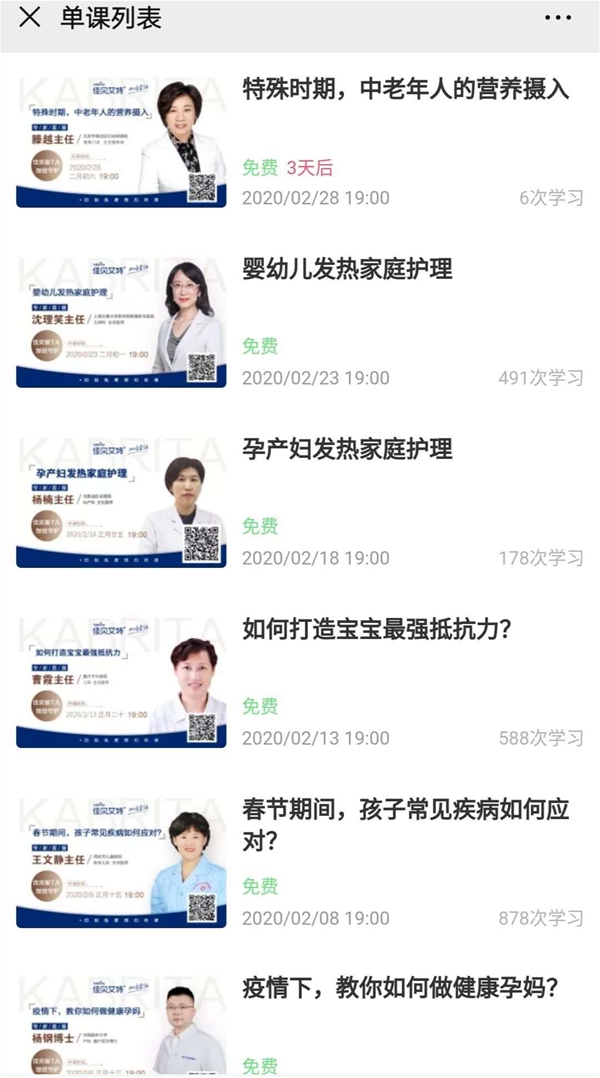The height and width of the screenshot is (1078, 600).
Task: Open the 婴幼儿发热家庭护理 course
Action: 347,269
